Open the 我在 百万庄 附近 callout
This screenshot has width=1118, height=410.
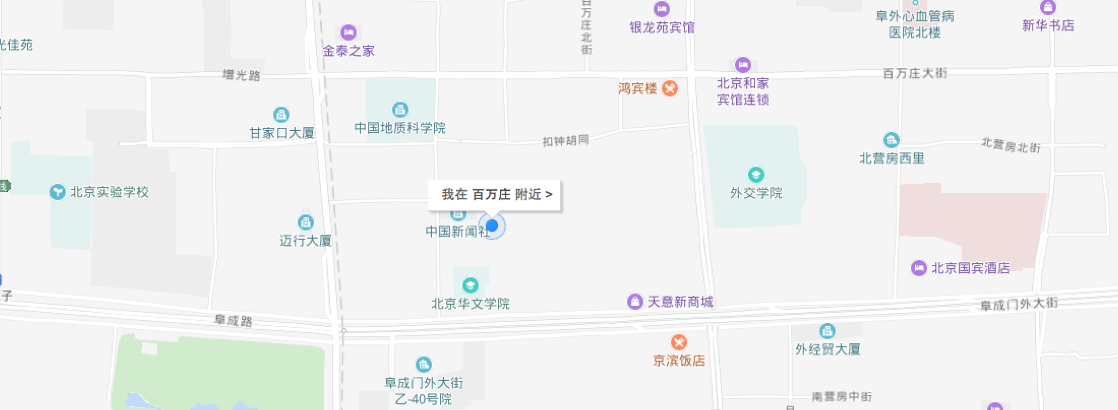point(495,195)
